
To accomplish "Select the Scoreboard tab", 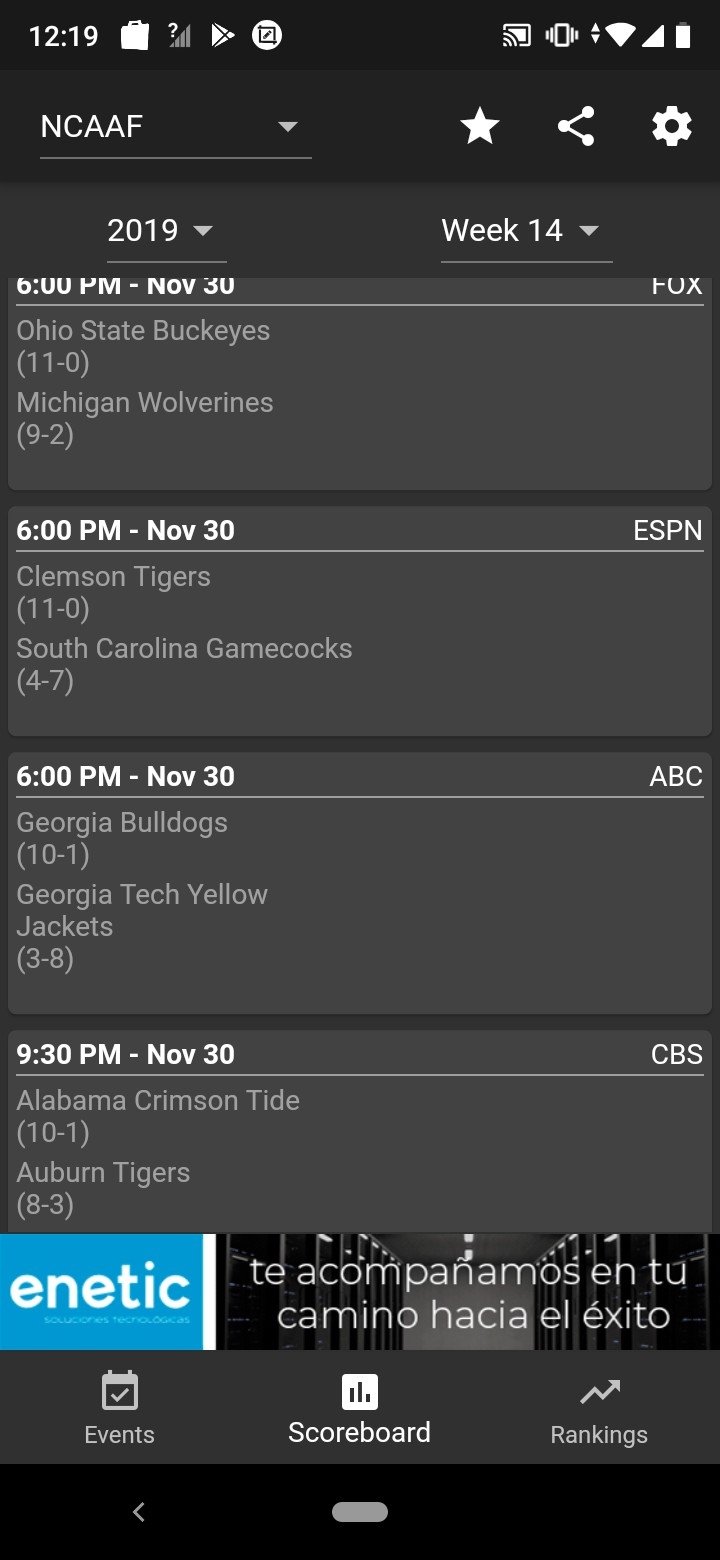I will [x=360, y=1408].
